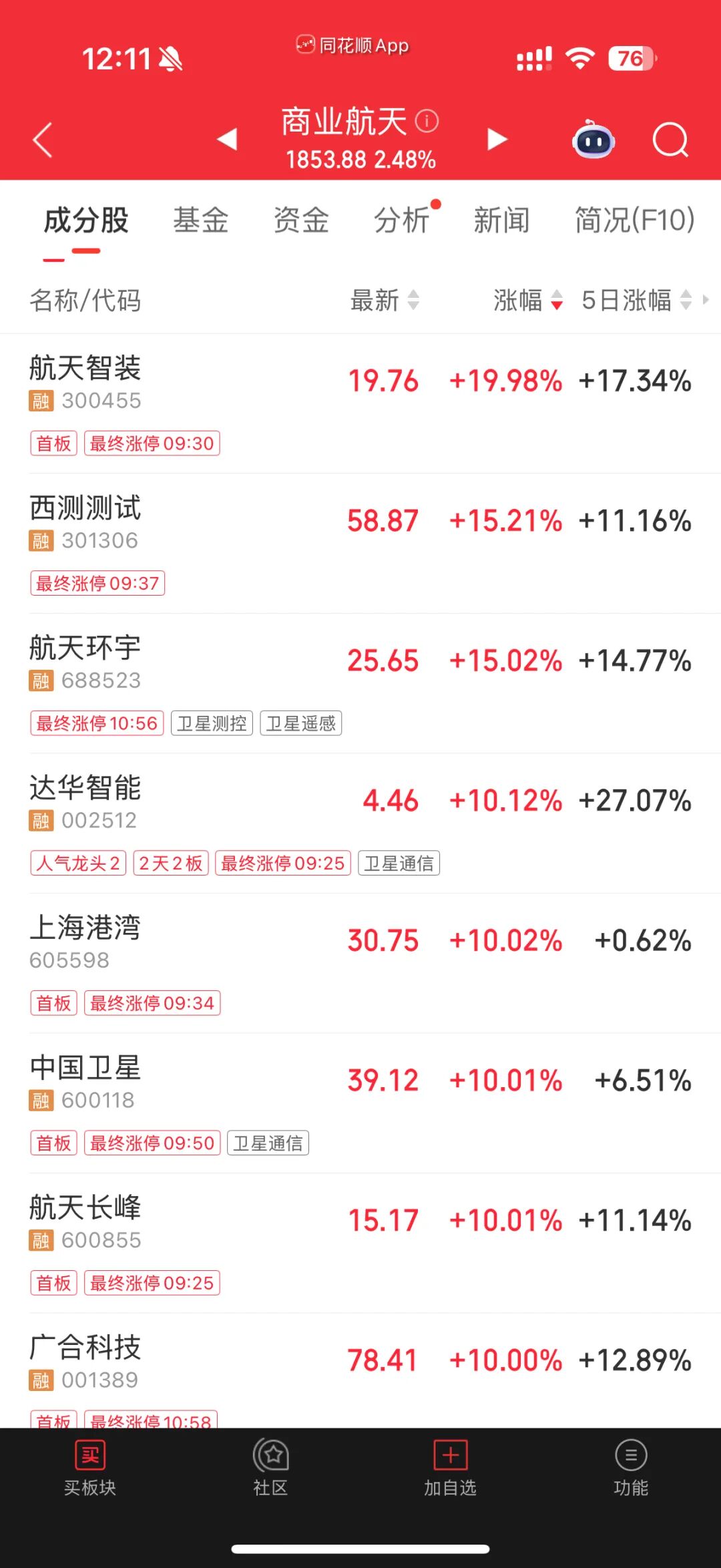Switch to the previous sector with left triangle
The image size is (721, 1568).
[x=228, y=140]
